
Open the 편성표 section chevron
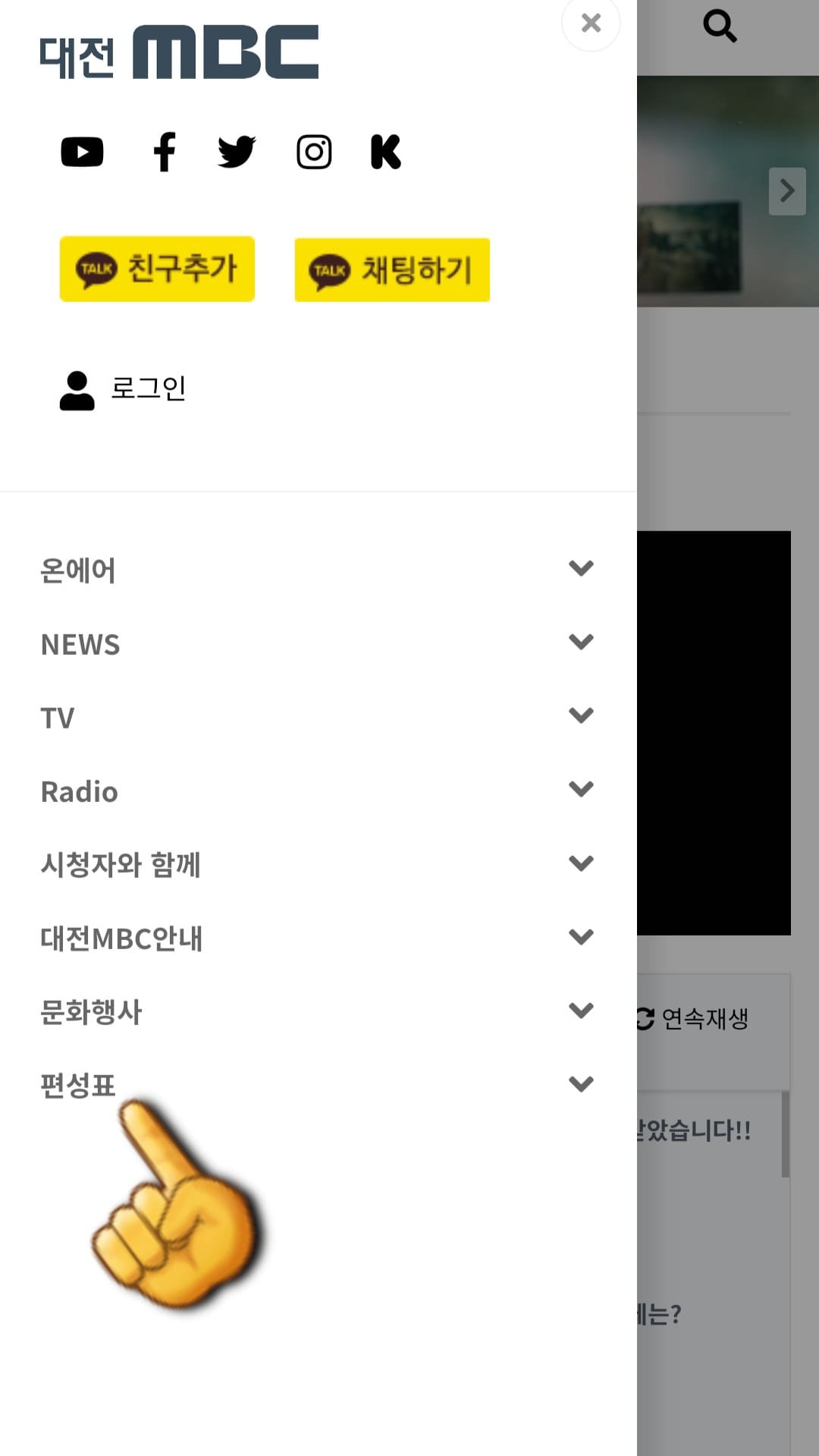pos(581,1082)
